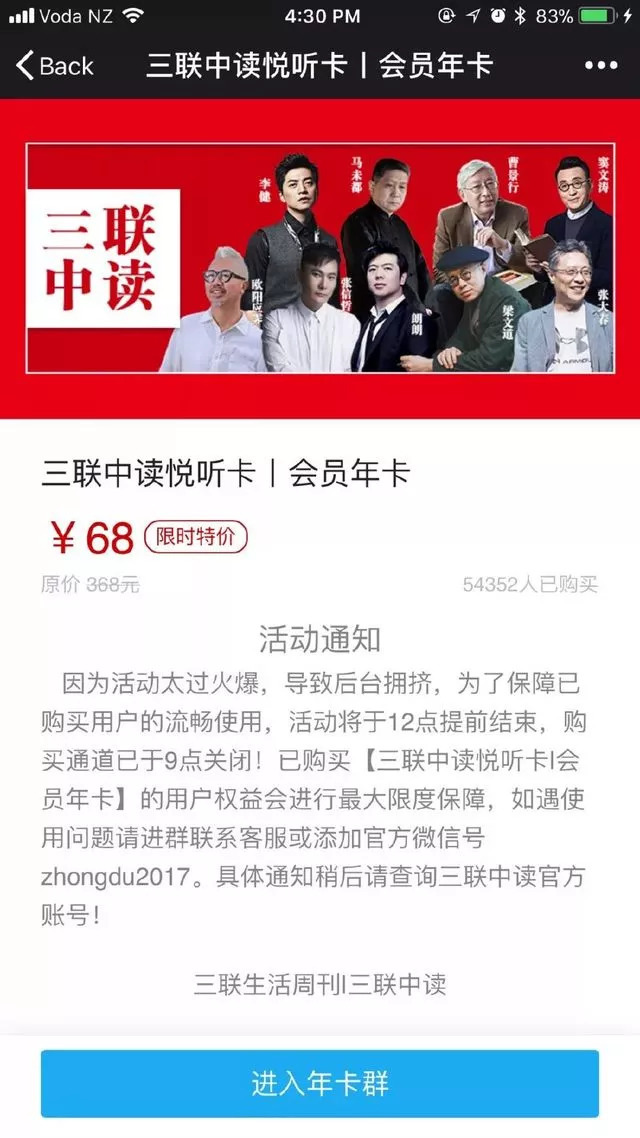Go back to the previous page
This screenshot has width=640, height=1138.
coord(54,66)
